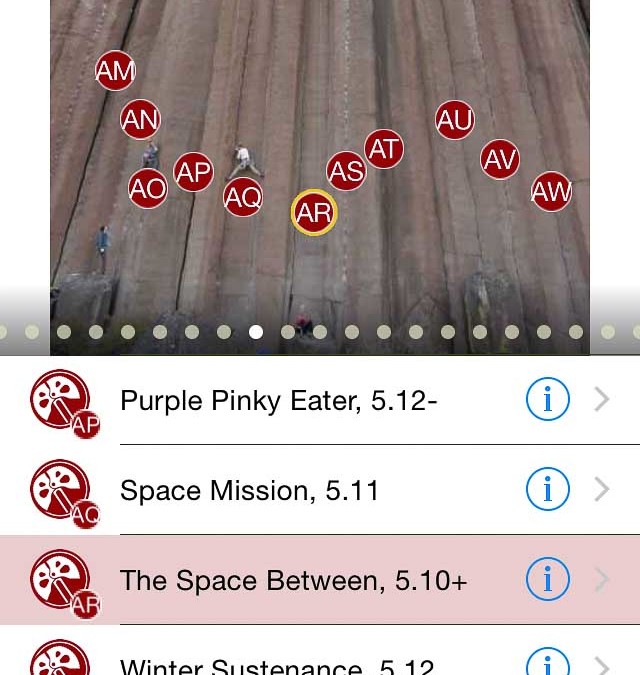Tap the highlighted AR route marker
Viewport: 640px width, 675px height.
[x=314, y=212]
